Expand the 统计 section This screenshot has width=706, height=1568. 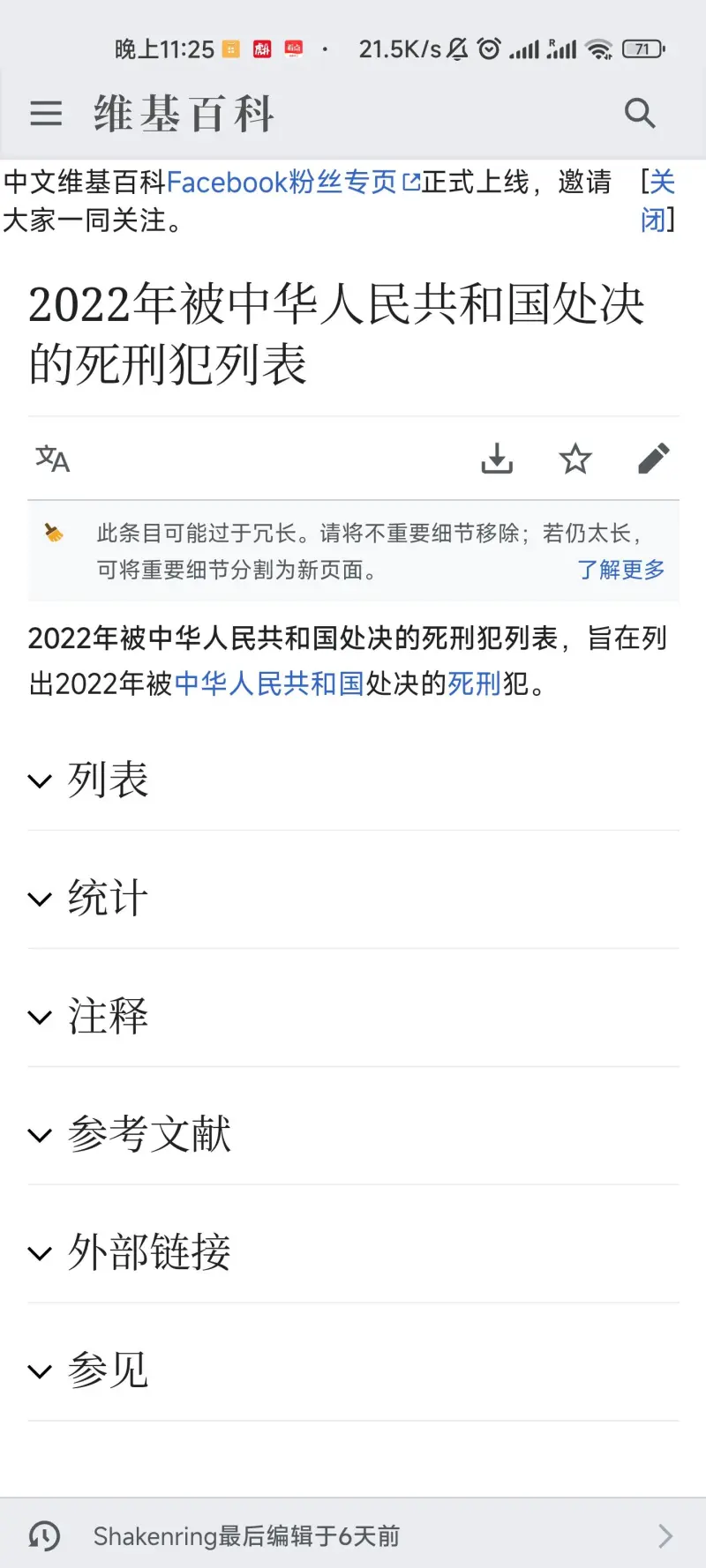click(x=108, y=899)
